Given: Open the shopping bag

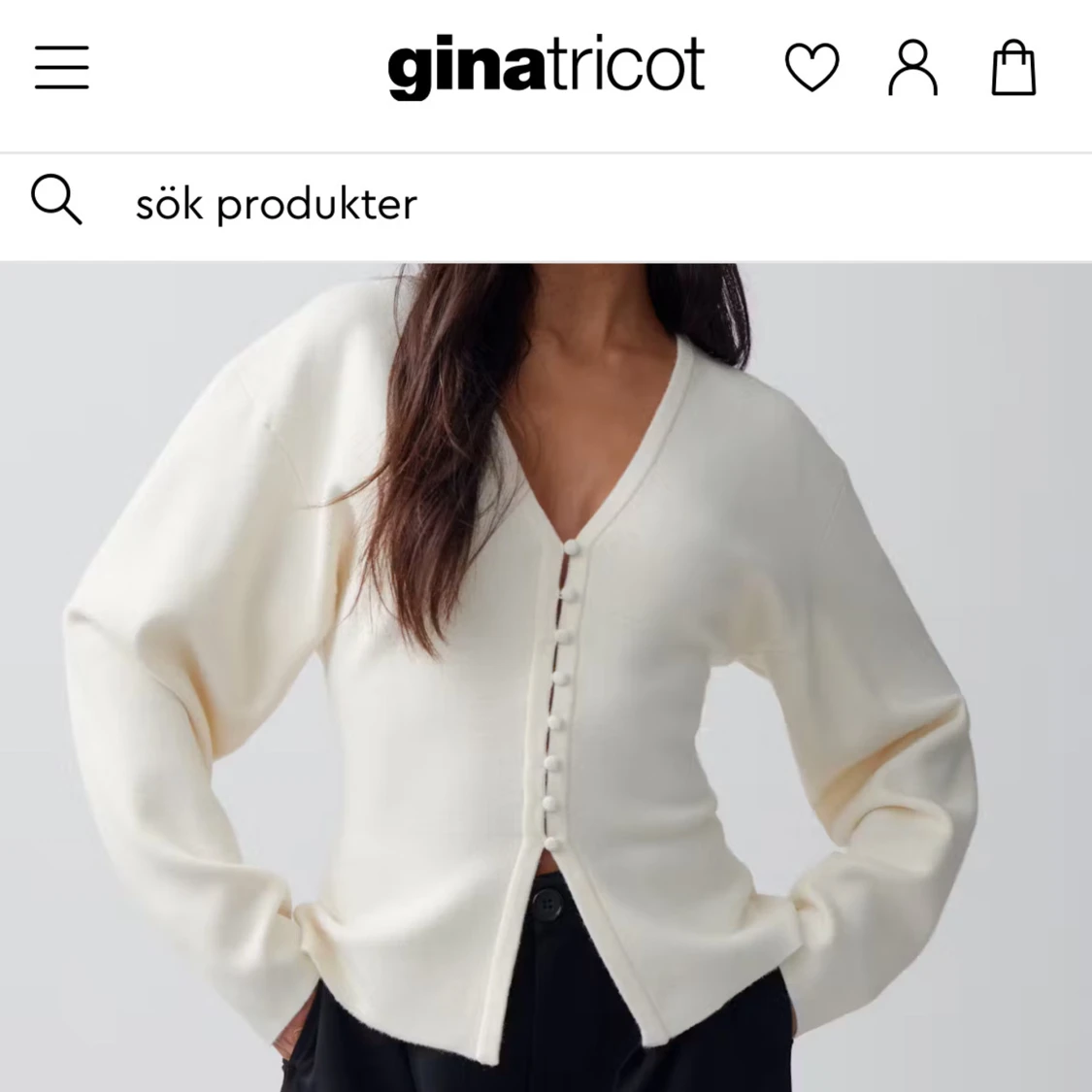Looking at the screenshot, I should pyautogui.click(x=1013, y=67).
